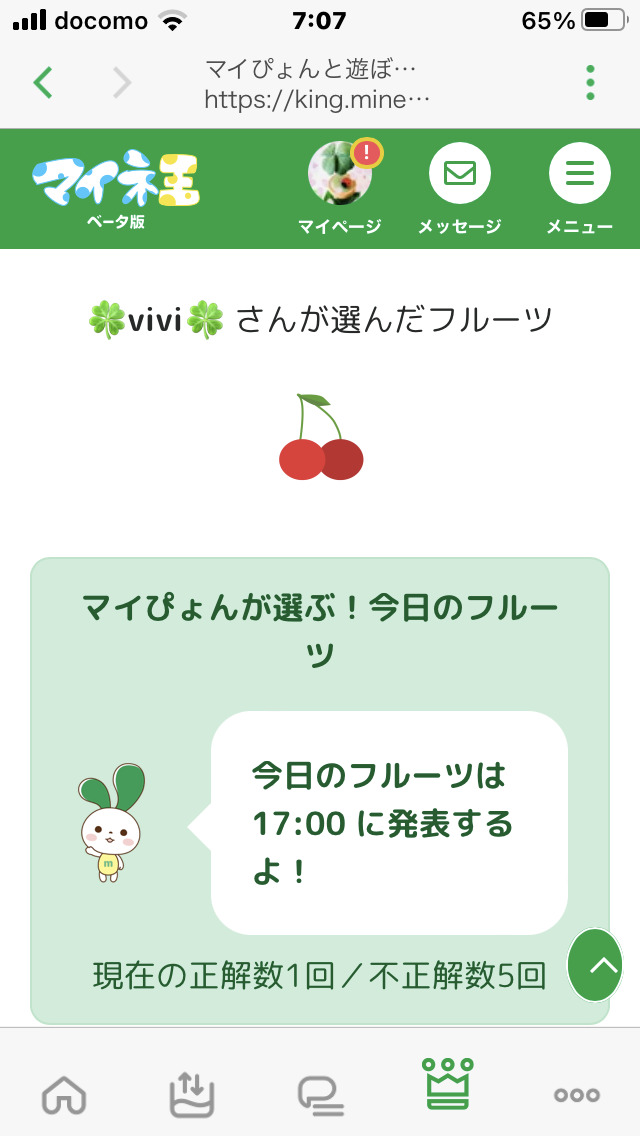Viewport: 640px width, 1136px height.
Task: Open the download tray tab in bottom bar
Action: [192, 1095]
